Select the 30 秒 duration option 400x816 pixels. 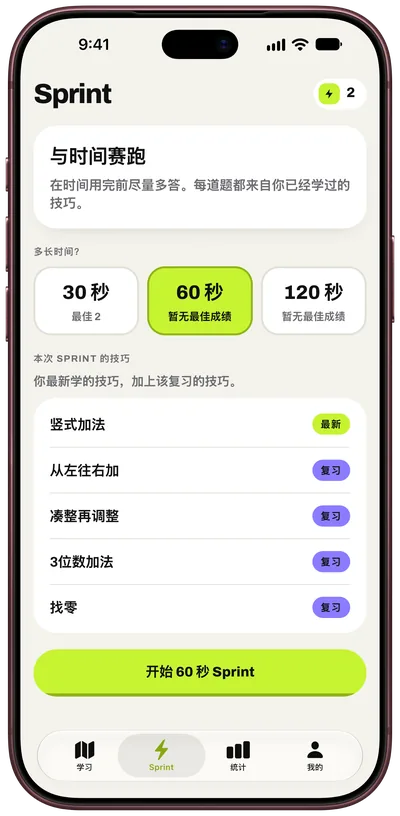pos(86,301)
